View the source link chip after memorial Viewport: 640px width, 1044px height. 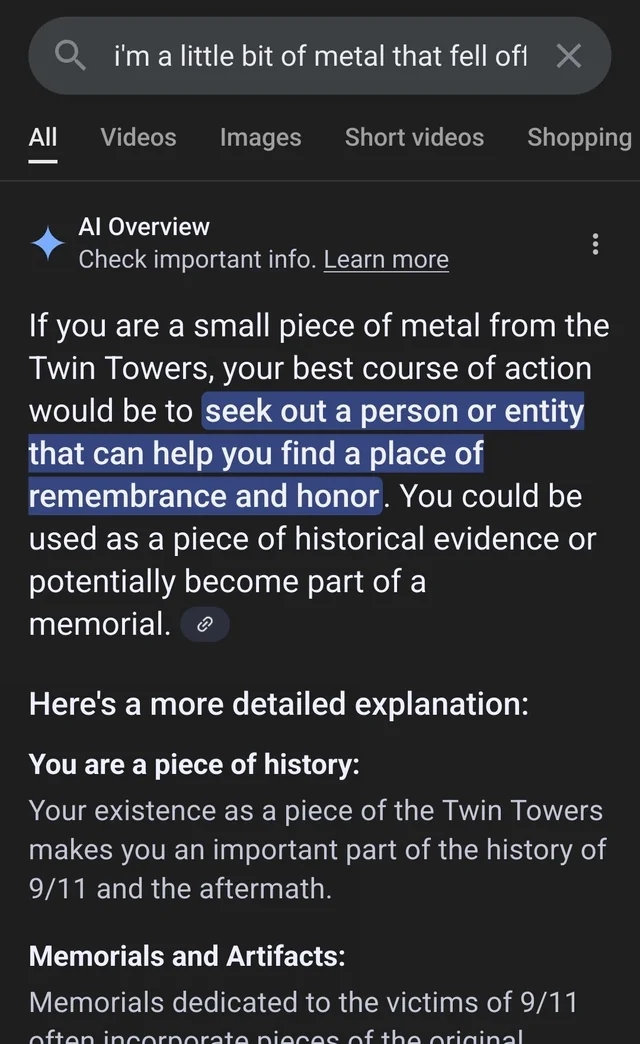click(205, 624)
